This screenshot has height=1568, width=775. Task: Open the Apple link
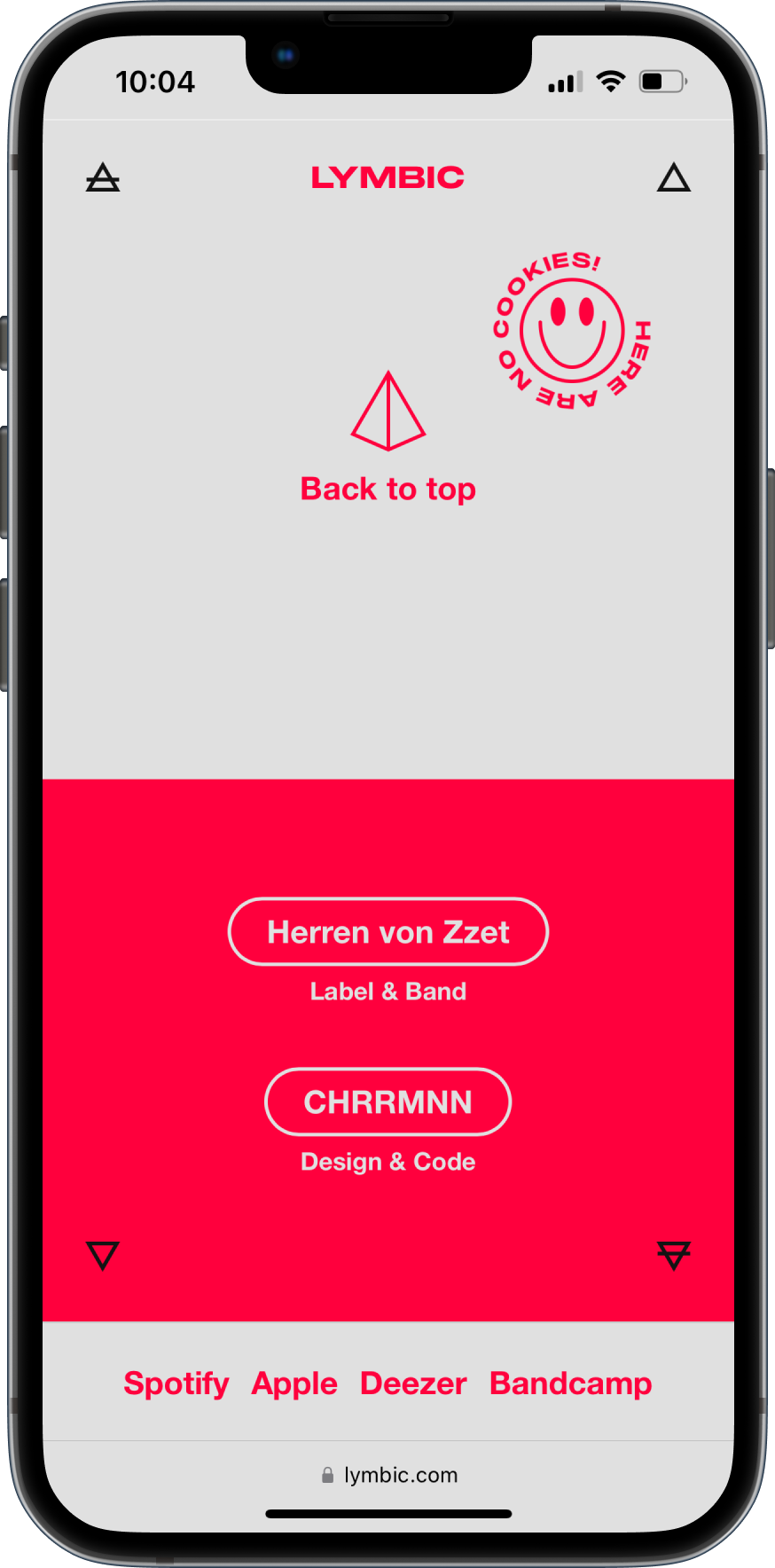294,1384
